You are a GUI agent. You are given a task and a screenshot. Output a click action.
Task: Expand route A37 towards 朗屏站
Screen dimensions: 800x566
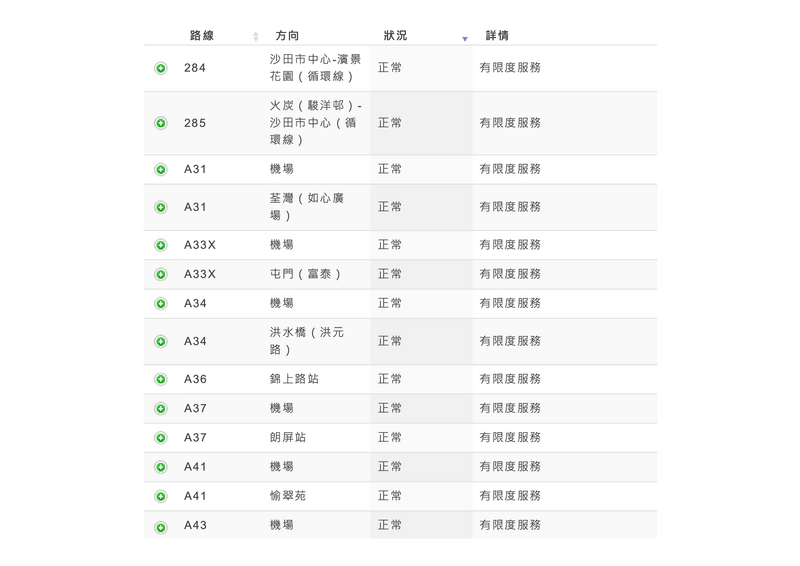(161, 438)
